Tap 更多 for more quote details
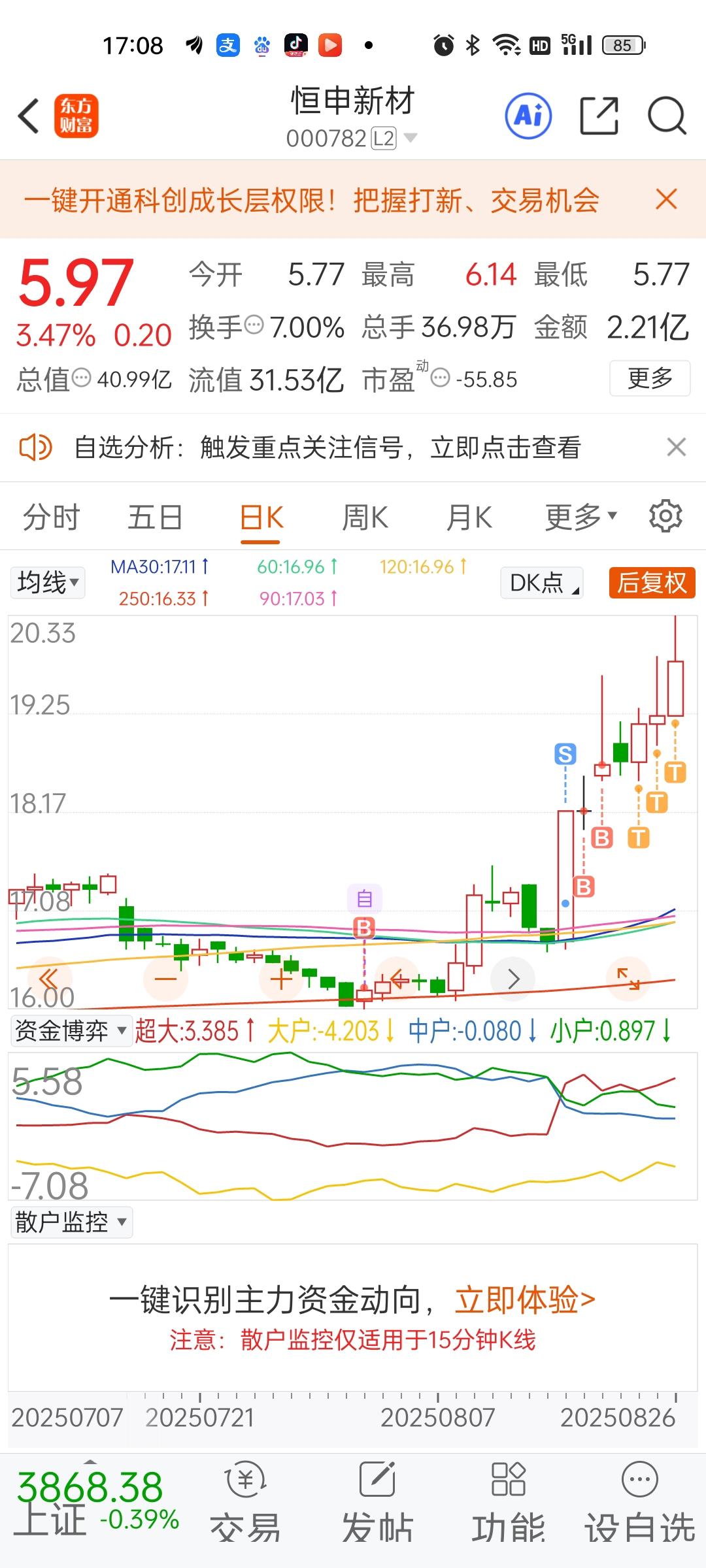The width and height of the screenshot is (706, 1568). 650,378
